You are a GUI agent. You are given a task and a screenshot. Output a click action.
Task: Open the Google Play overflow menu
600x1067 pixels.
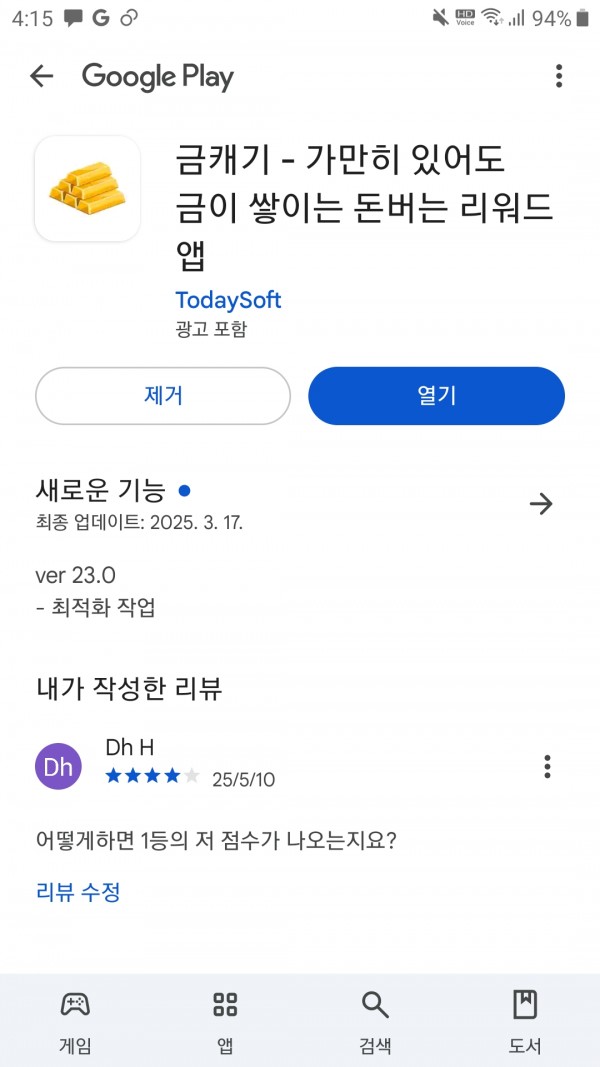click(x=559, y=76)
